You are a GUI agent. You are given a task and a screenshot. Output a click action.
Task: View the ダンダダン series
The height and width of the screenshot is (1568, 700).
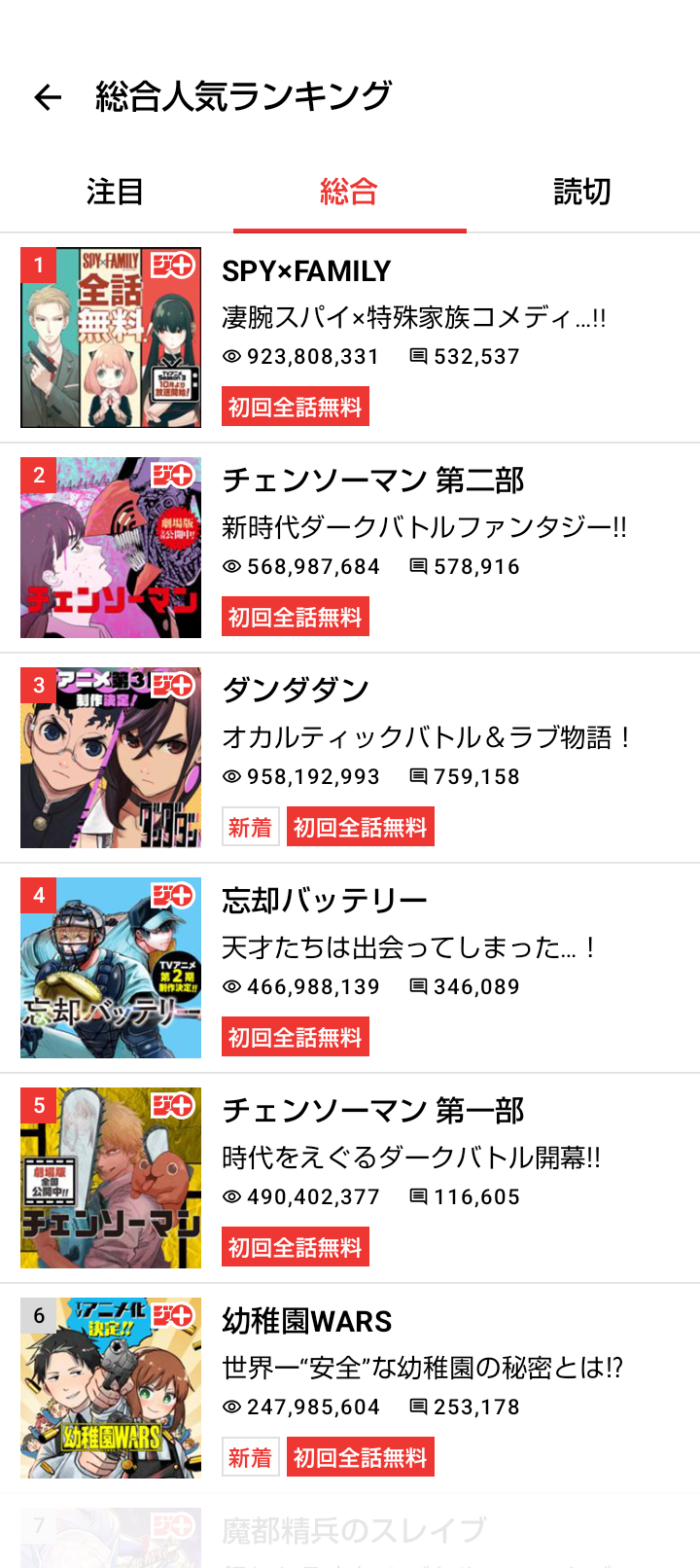[x=350, y=758]
